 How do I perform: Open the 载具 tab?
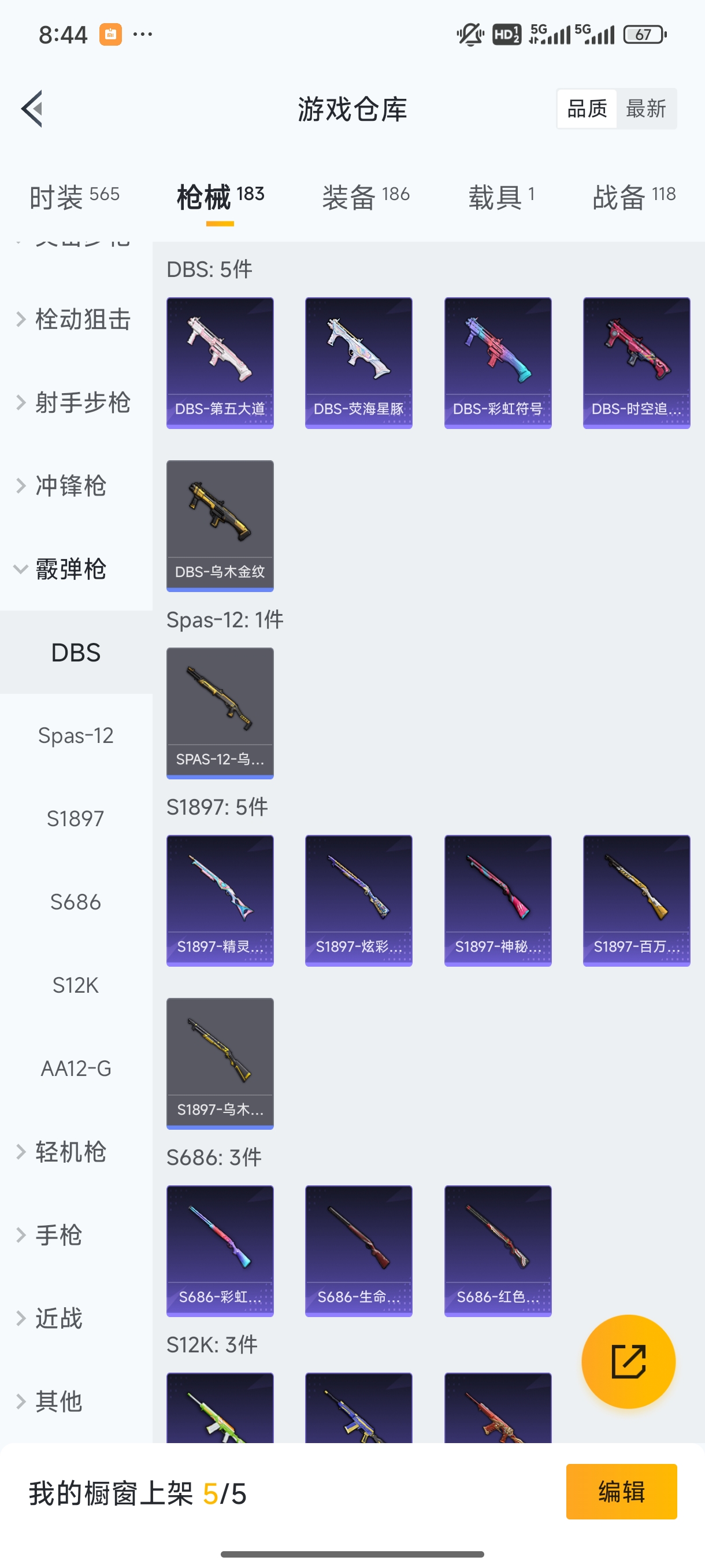click(x=500, y=197)
